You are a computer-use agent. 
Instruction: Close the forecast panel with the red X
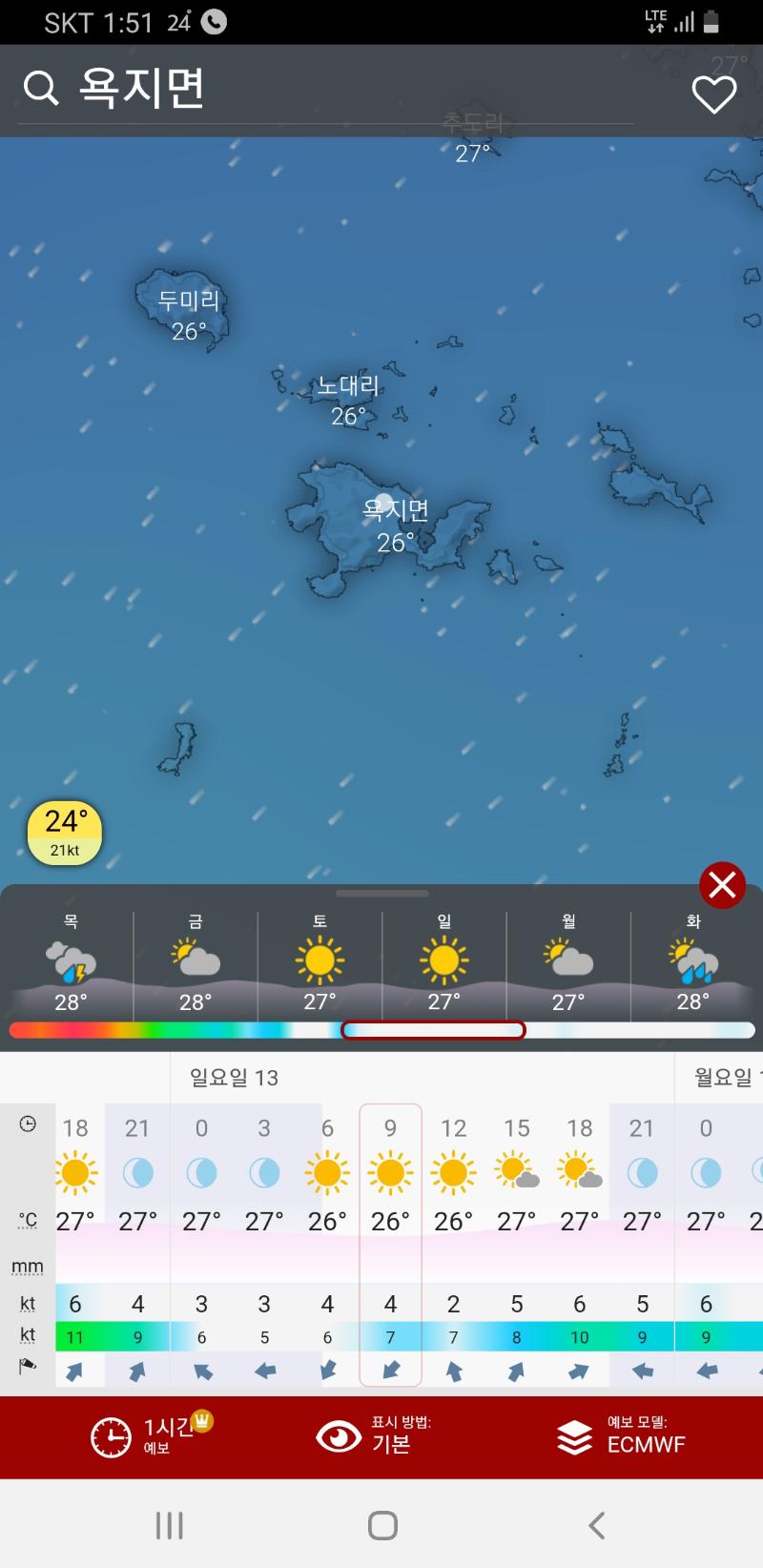(722, 885)
